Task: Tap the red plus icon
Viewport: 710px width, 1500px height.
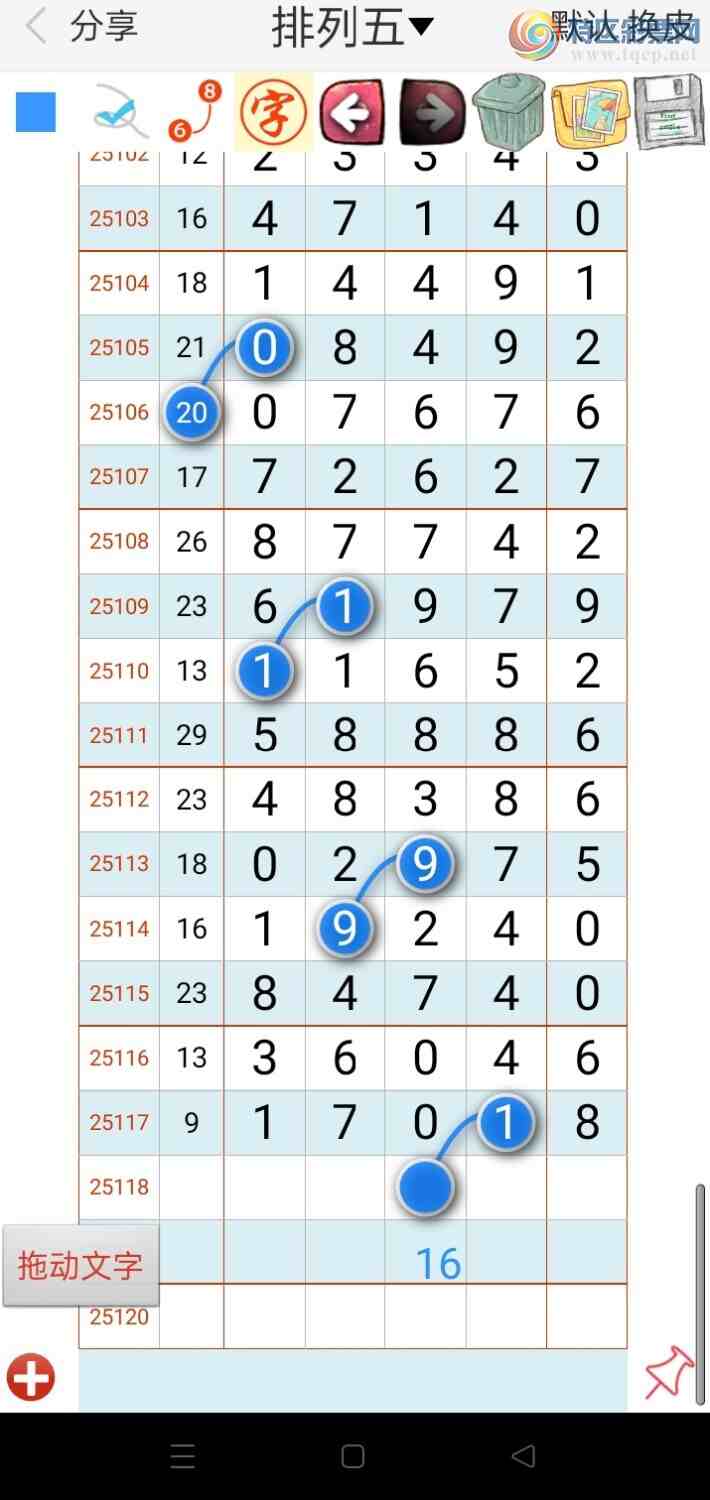Action: [x=31, y=1378]
